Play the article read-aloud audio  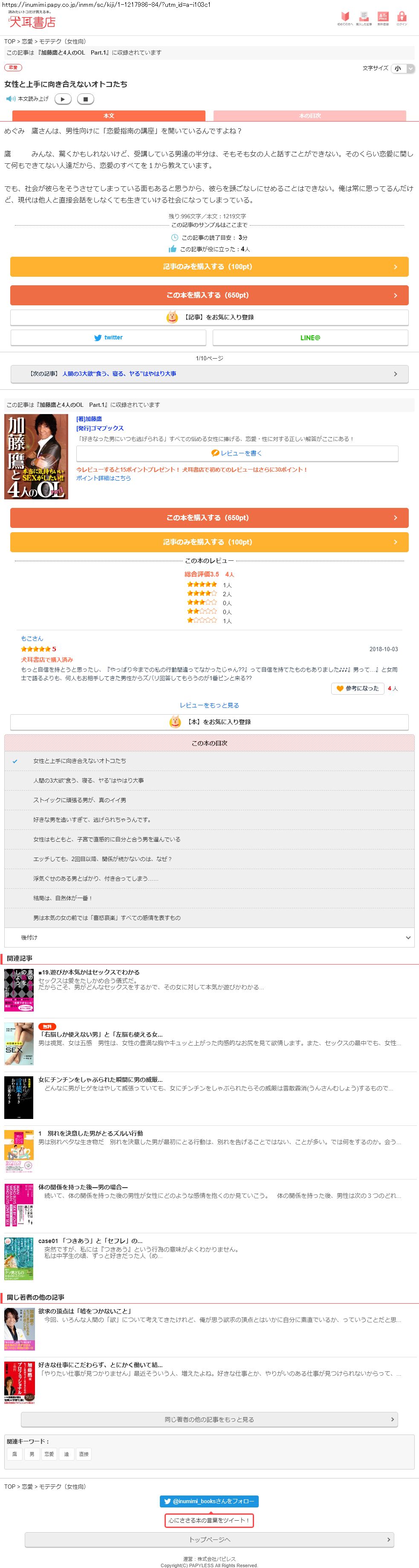(x=63, y=99)
